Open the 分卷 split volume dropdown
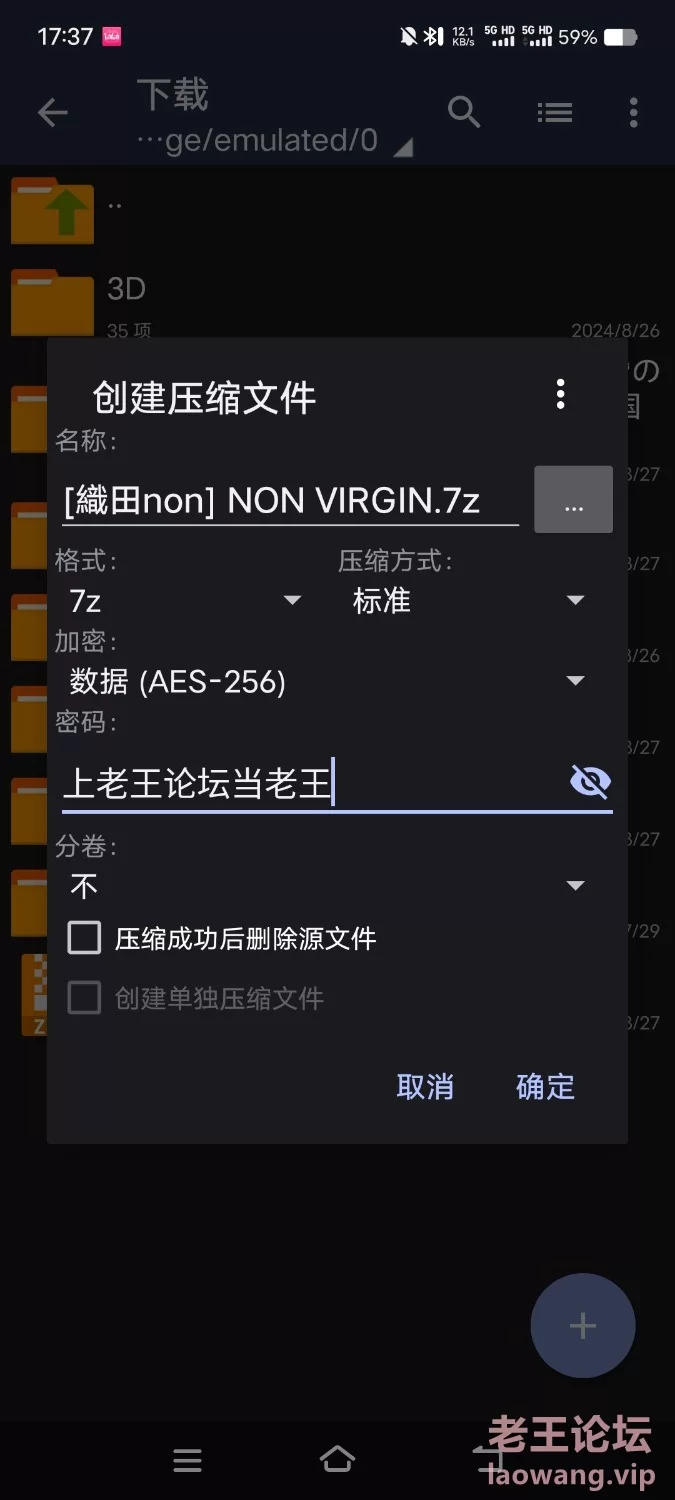 point(327,886)
